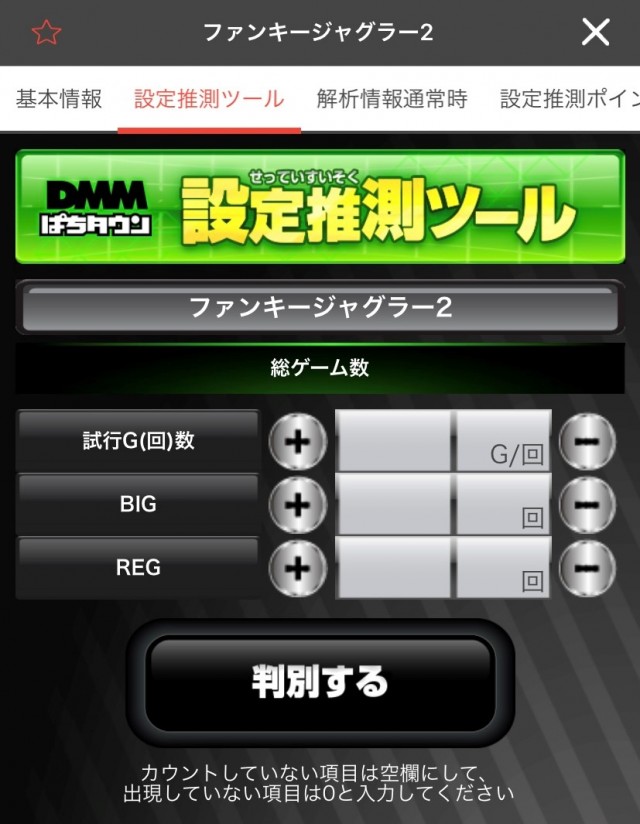
Task: Add this page to favorites with the star
Action: coord(46,32)
